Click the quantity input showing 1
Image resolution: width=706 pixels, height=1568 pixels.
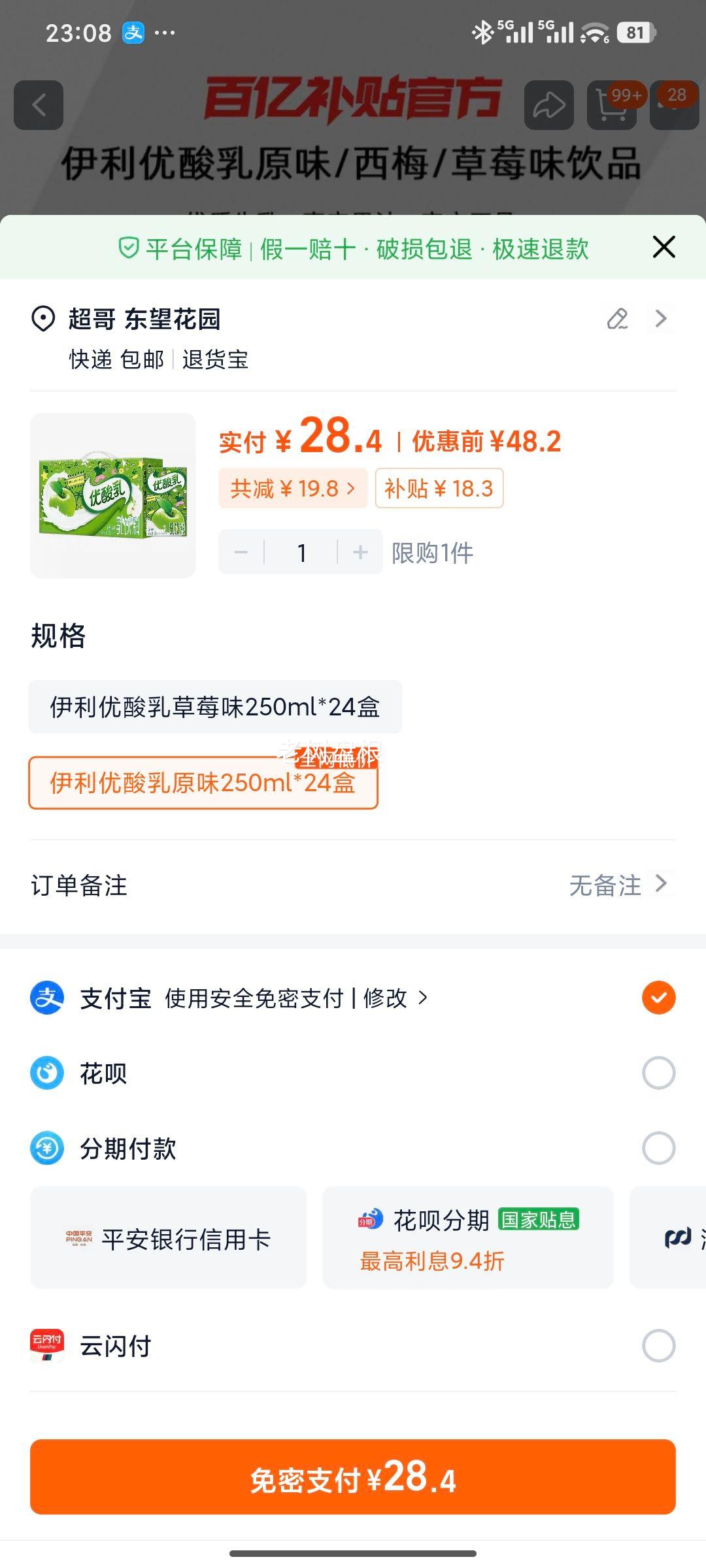[301, 552]
